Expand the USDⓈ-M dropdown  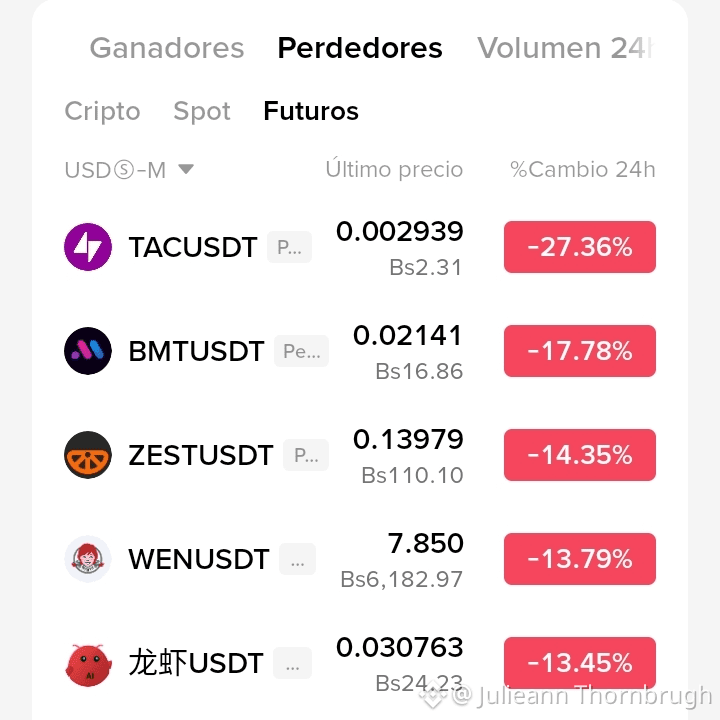[129, 170]
